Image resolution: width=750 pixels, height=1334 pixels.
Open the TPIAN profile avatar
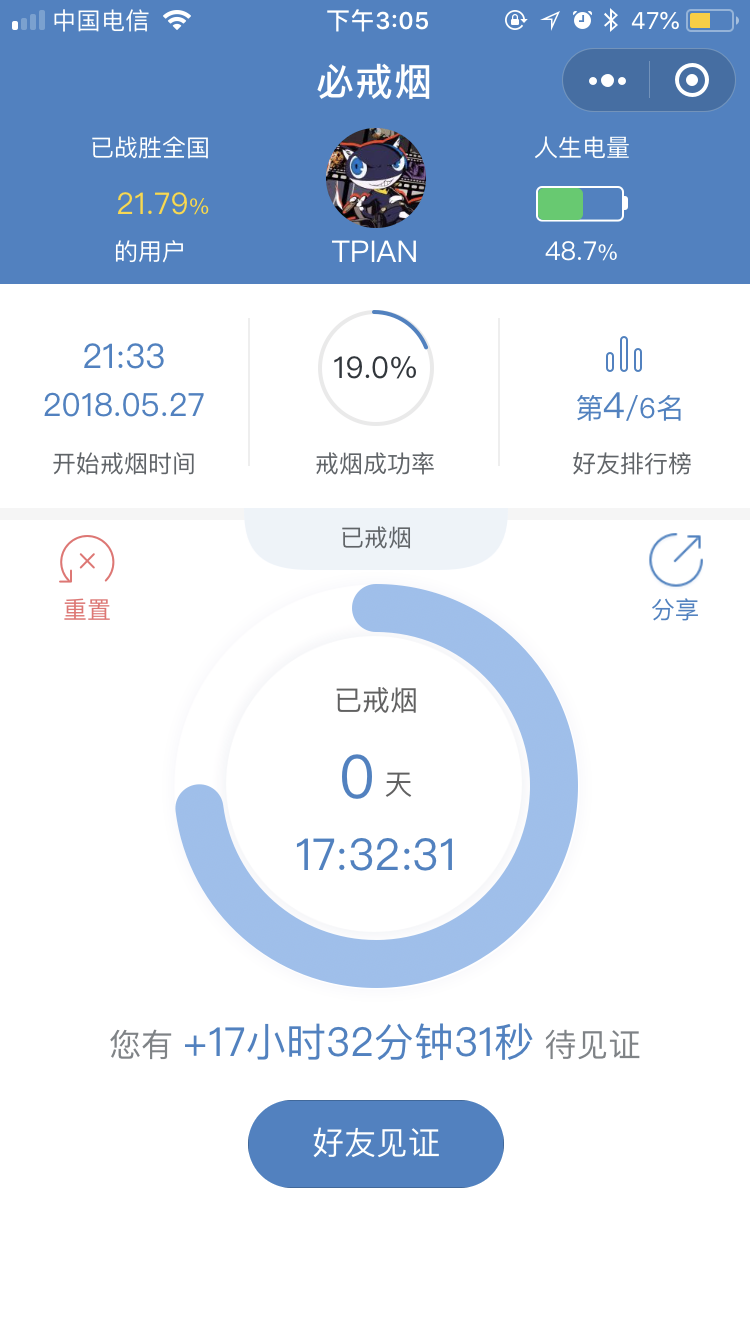(x=375, y=178)
